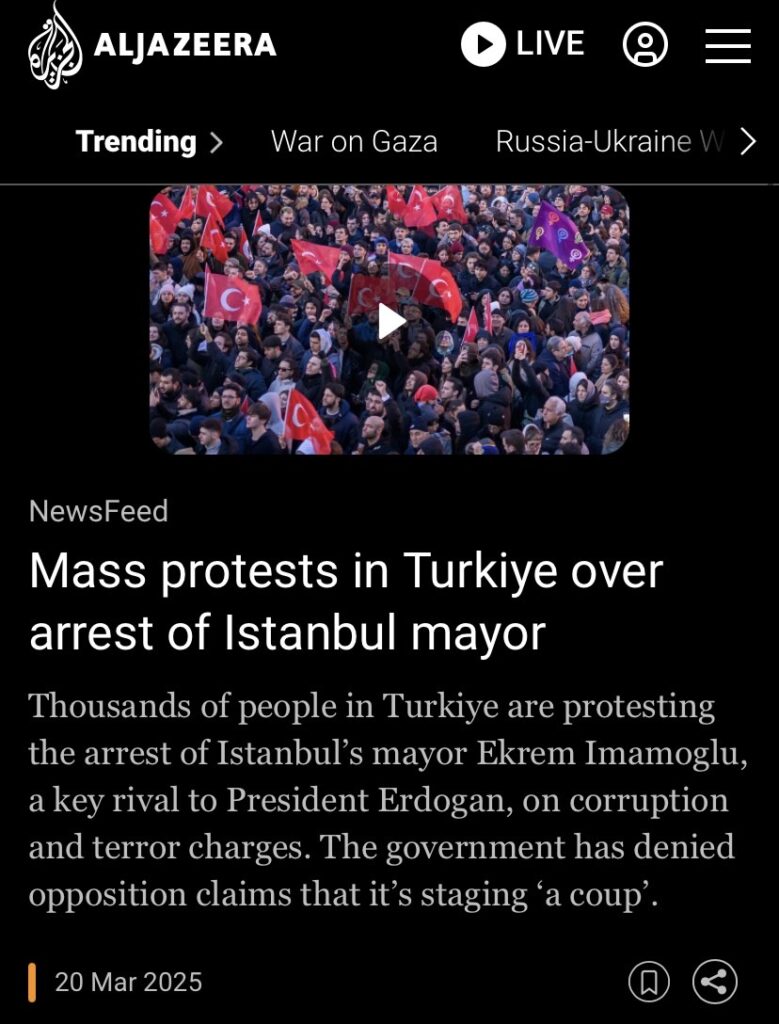Viewport: 779px width, 1024px height.
Task: Open the user account profile icon
Action: 645,45
